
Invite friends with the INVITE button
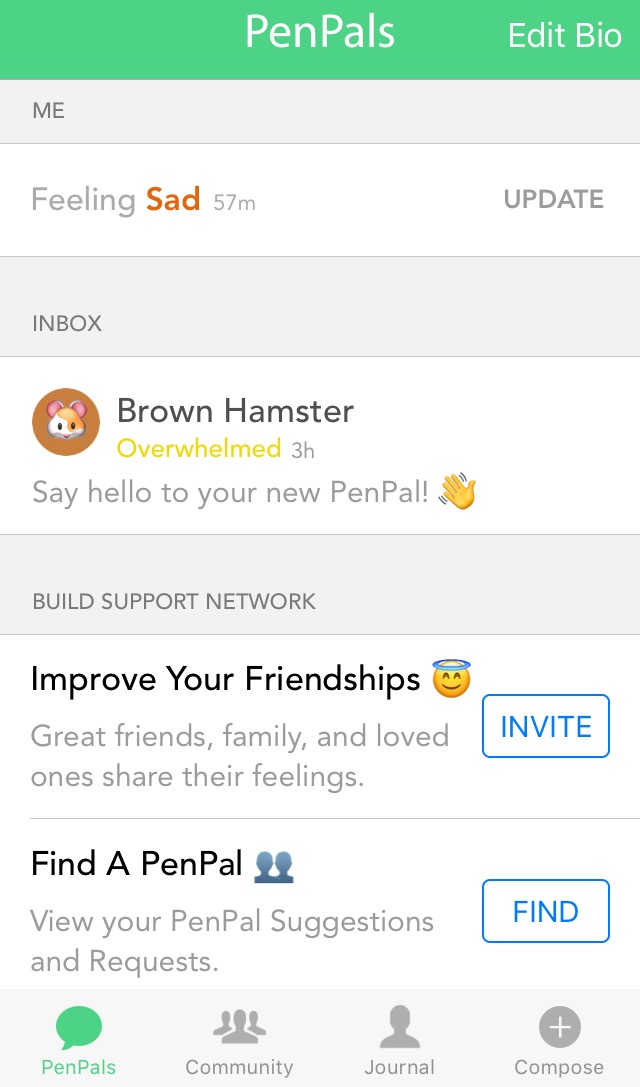coord(546,726)
